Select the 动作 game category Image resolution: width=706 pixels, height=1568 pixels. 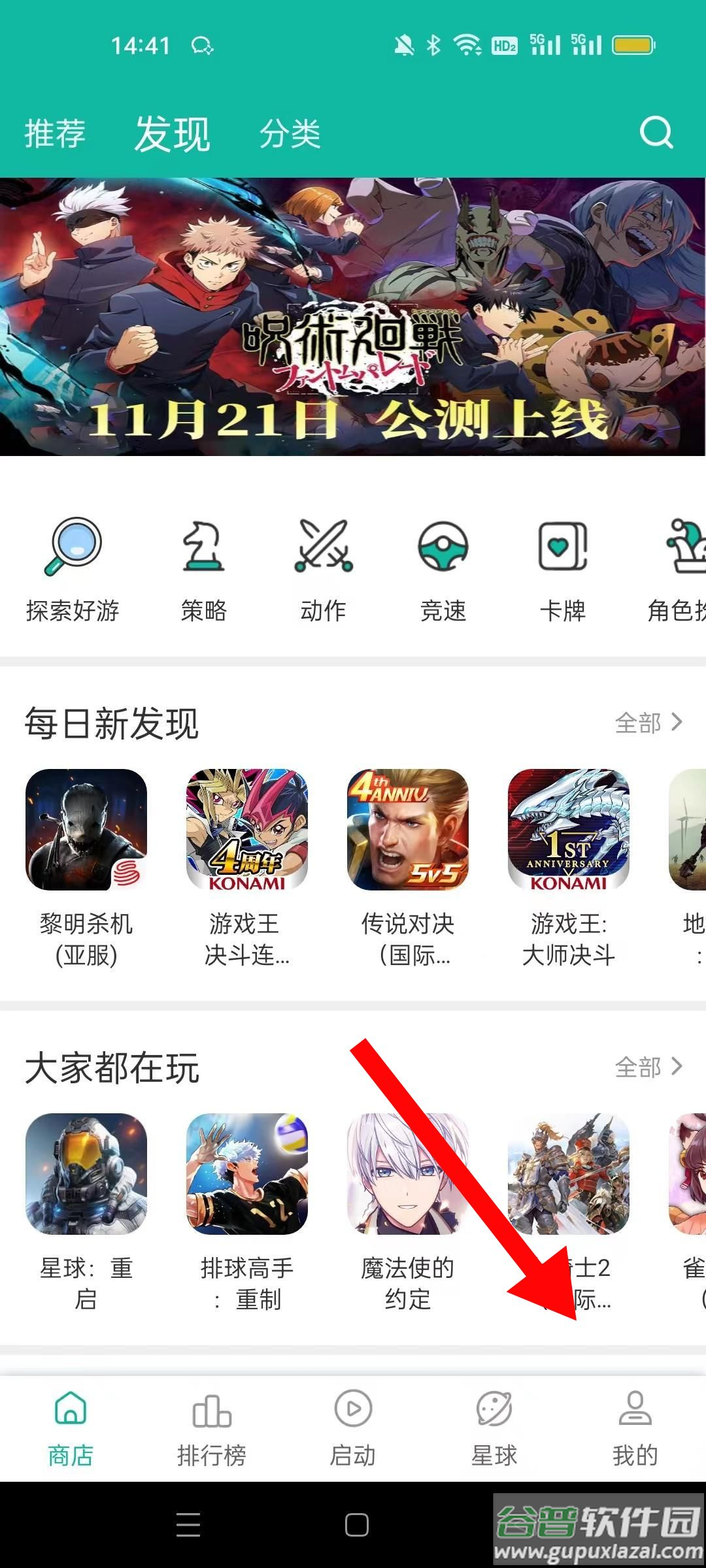(x=323, y=568)
